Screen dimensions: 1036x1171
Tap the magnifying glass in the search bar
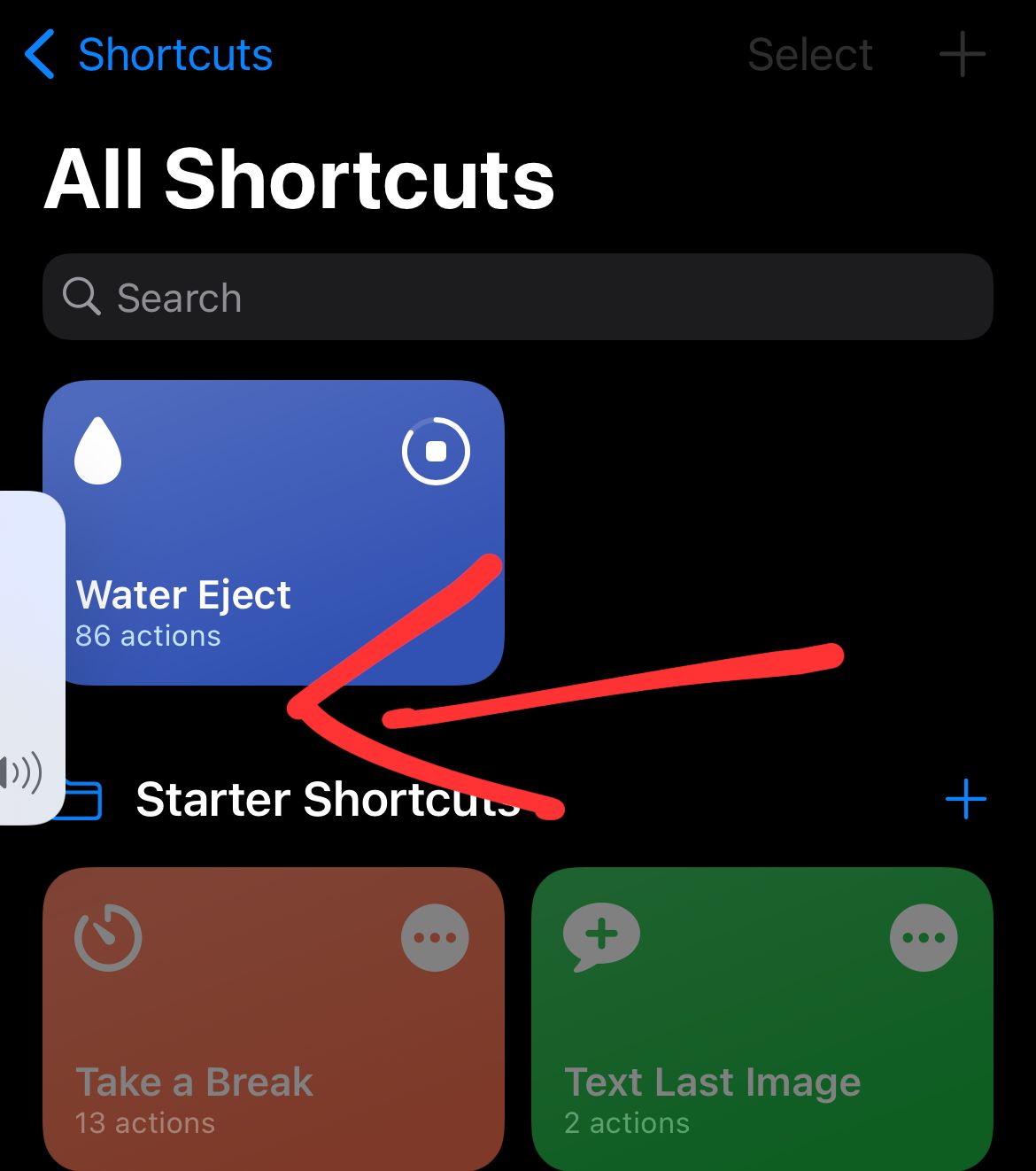click(81, 297)
